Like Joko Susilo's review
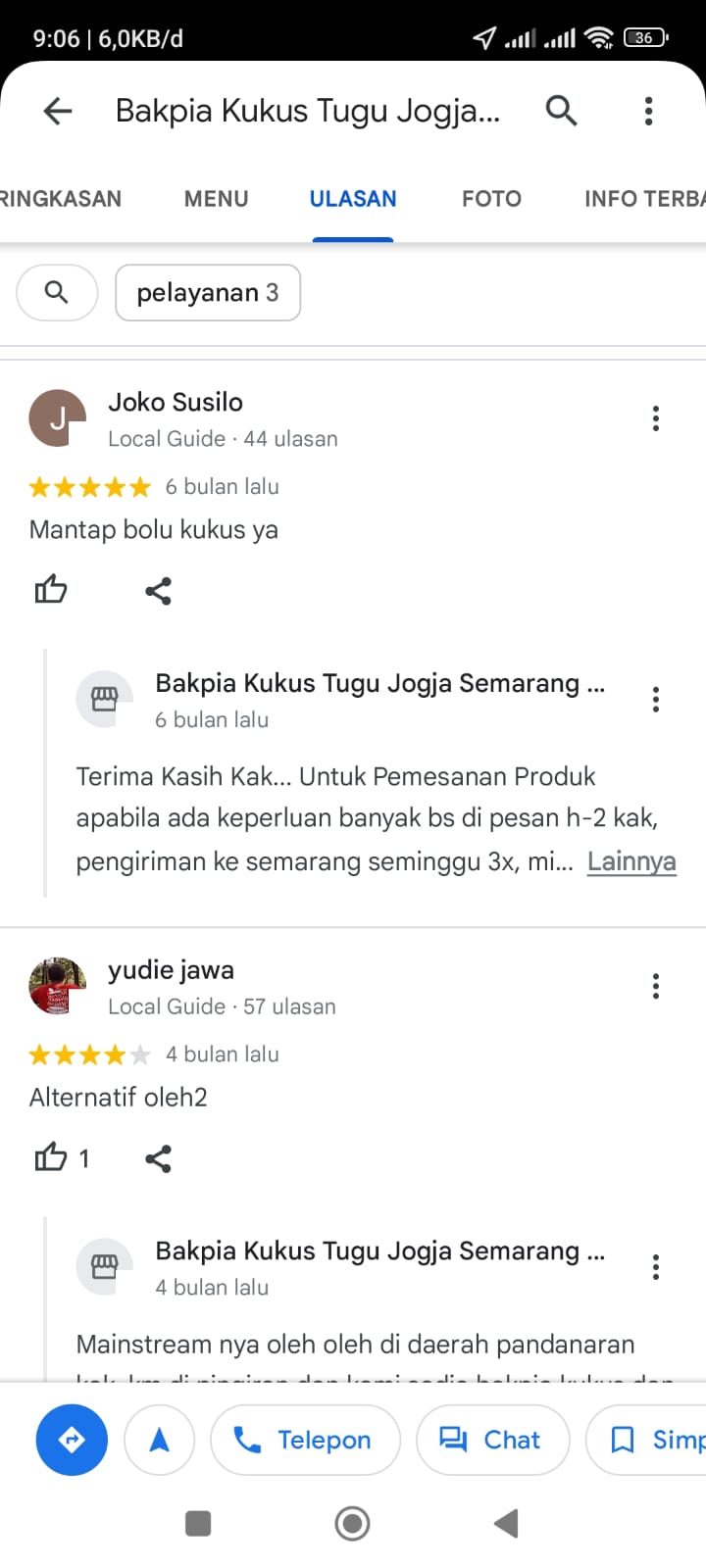706x1568 pixels. [x=51, y=590]
